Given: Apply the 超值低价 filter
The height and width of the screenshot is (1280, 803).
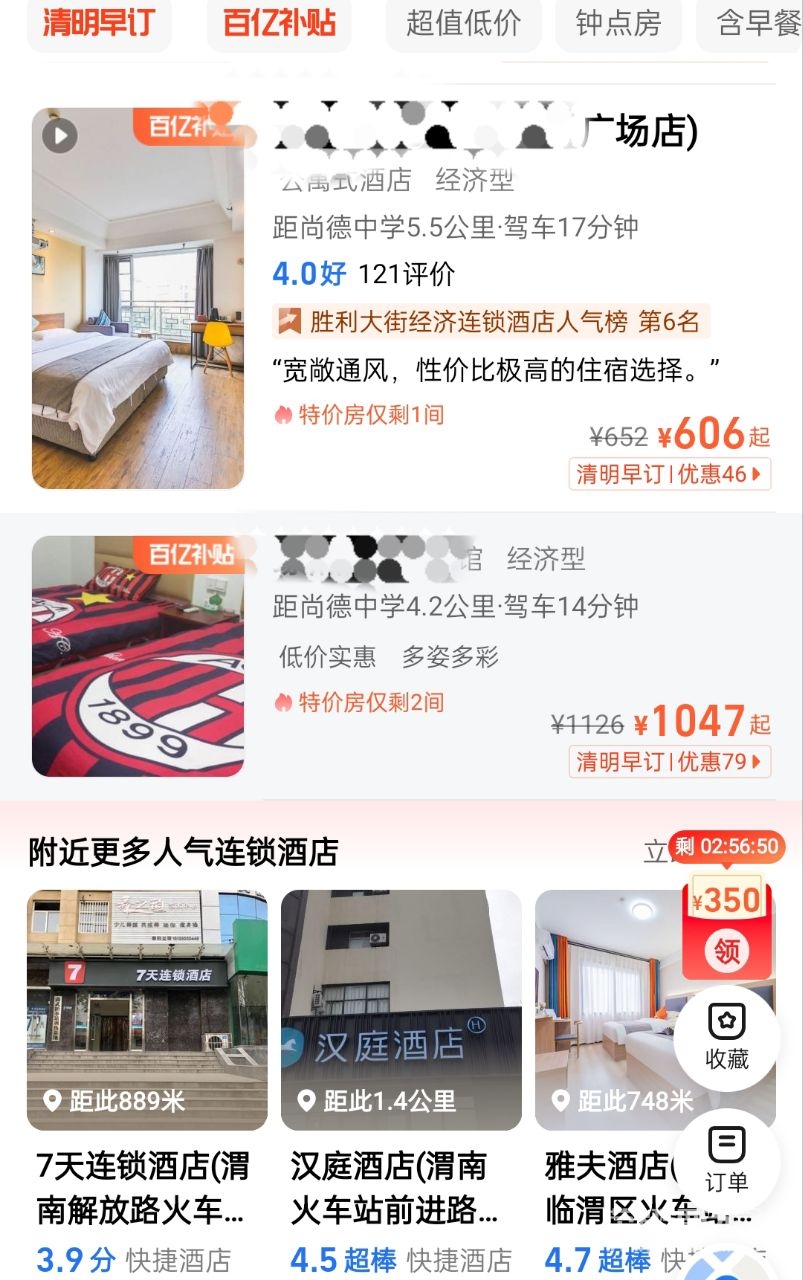Looking at the screenshot, I should pyautogui.click(x=463, y=23).
